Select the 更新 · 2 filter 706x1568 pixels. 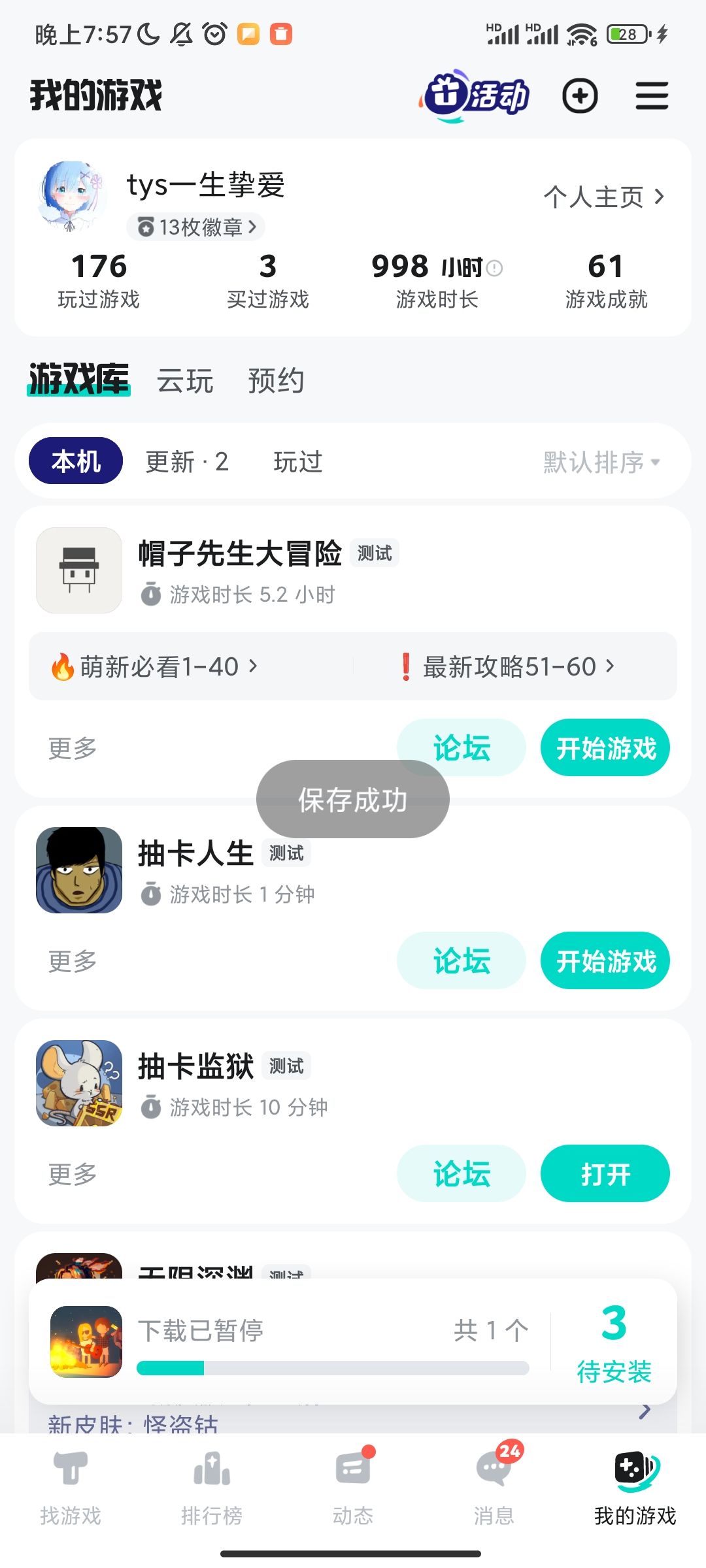point(187,462)
